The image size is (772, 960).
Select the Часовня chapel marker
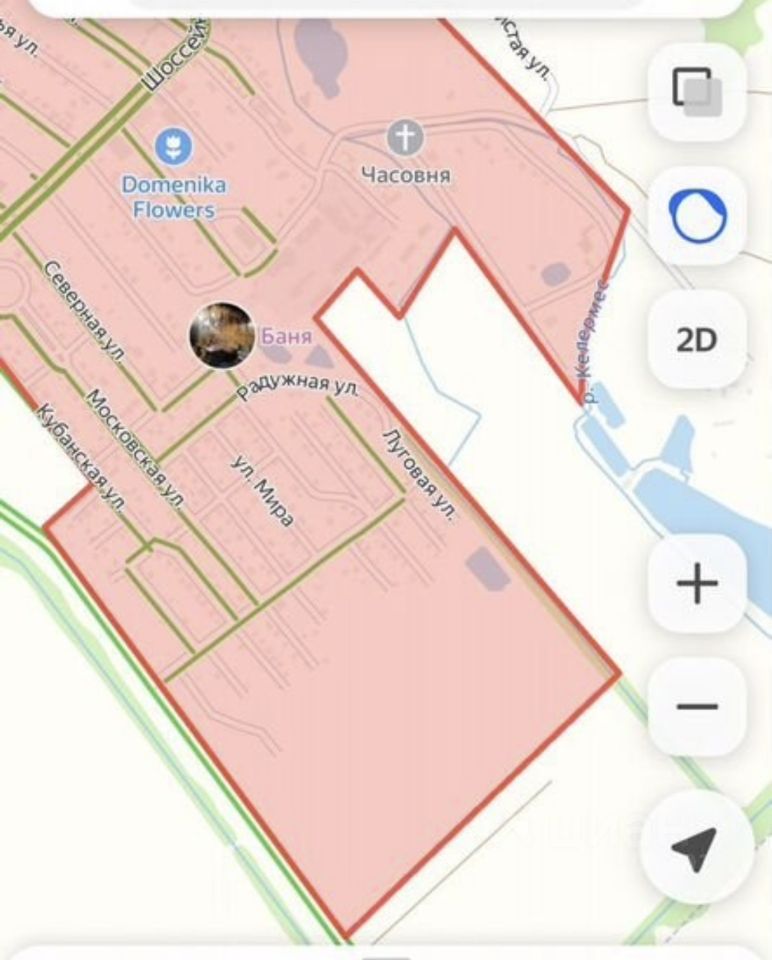[x=405, y=138]
